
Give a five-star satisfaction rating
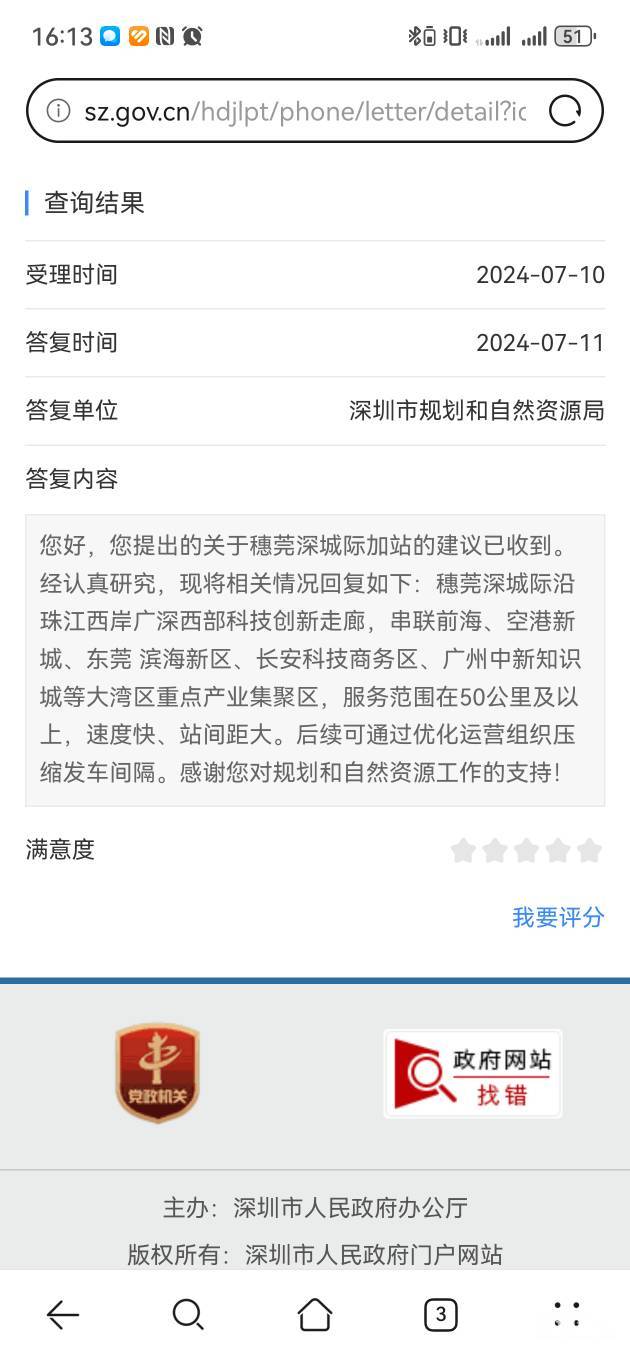(590, 851)
